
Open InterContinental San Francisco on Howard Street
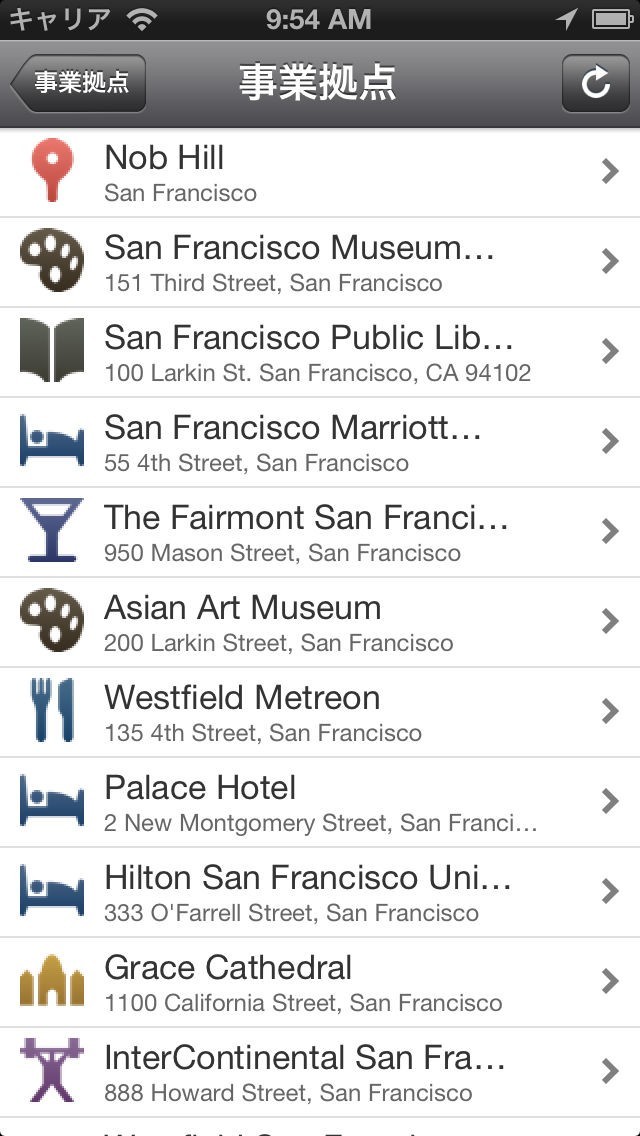click(x=320, y=1073)
